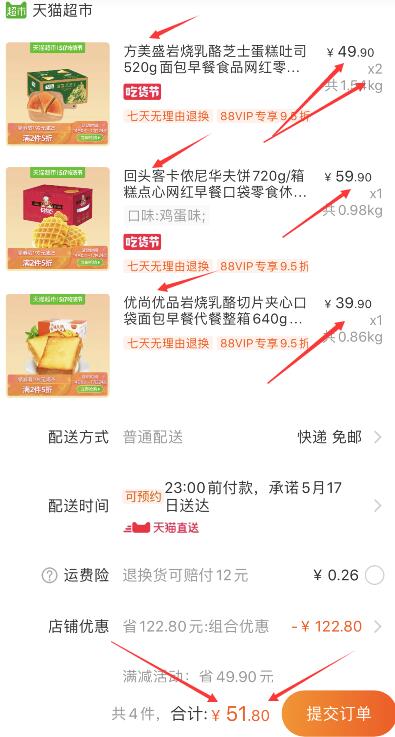The image size is (395, 737).
Task: Show 运费险 help question mark info
Action: coord(49,575)
